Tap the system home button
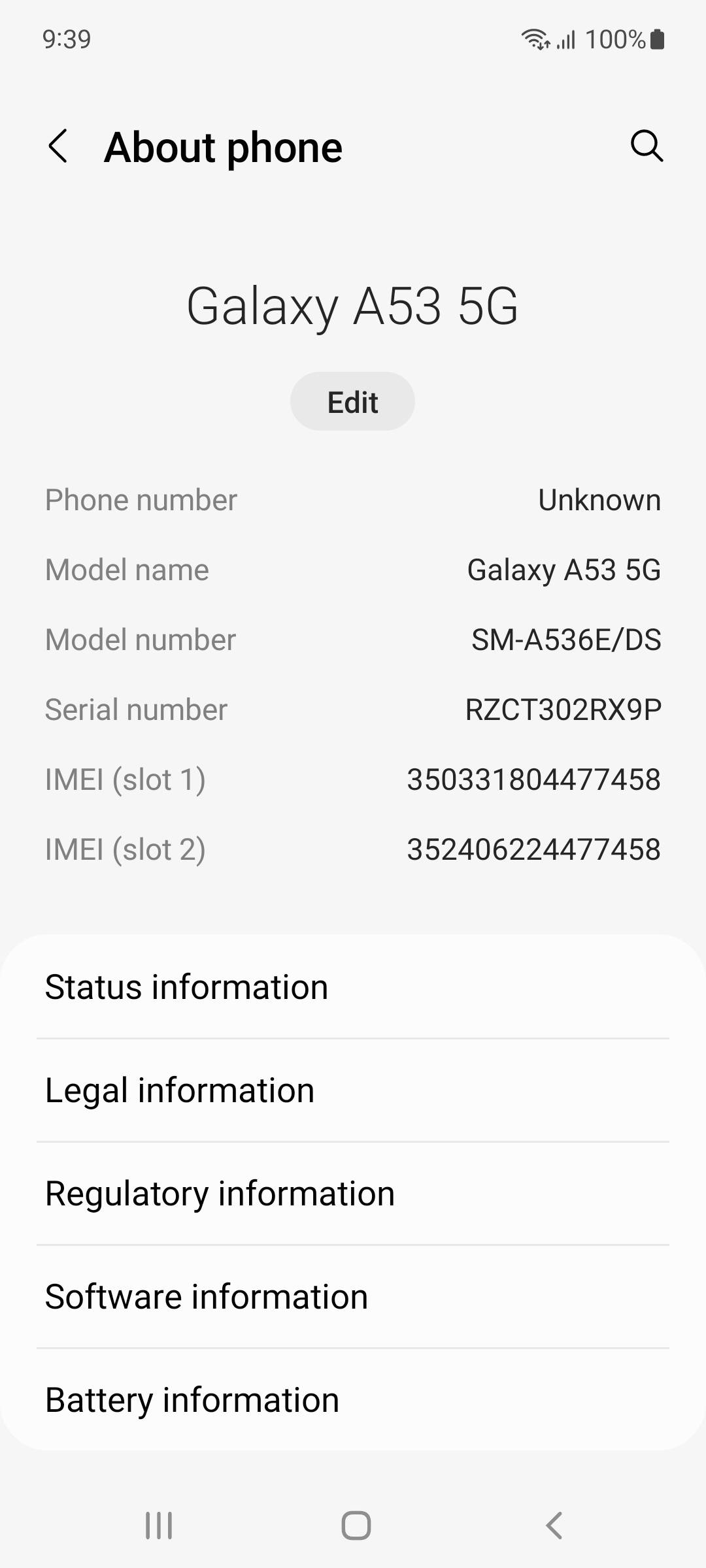This screenshot has height=1568, width=706. click(x=356, y=1526)
